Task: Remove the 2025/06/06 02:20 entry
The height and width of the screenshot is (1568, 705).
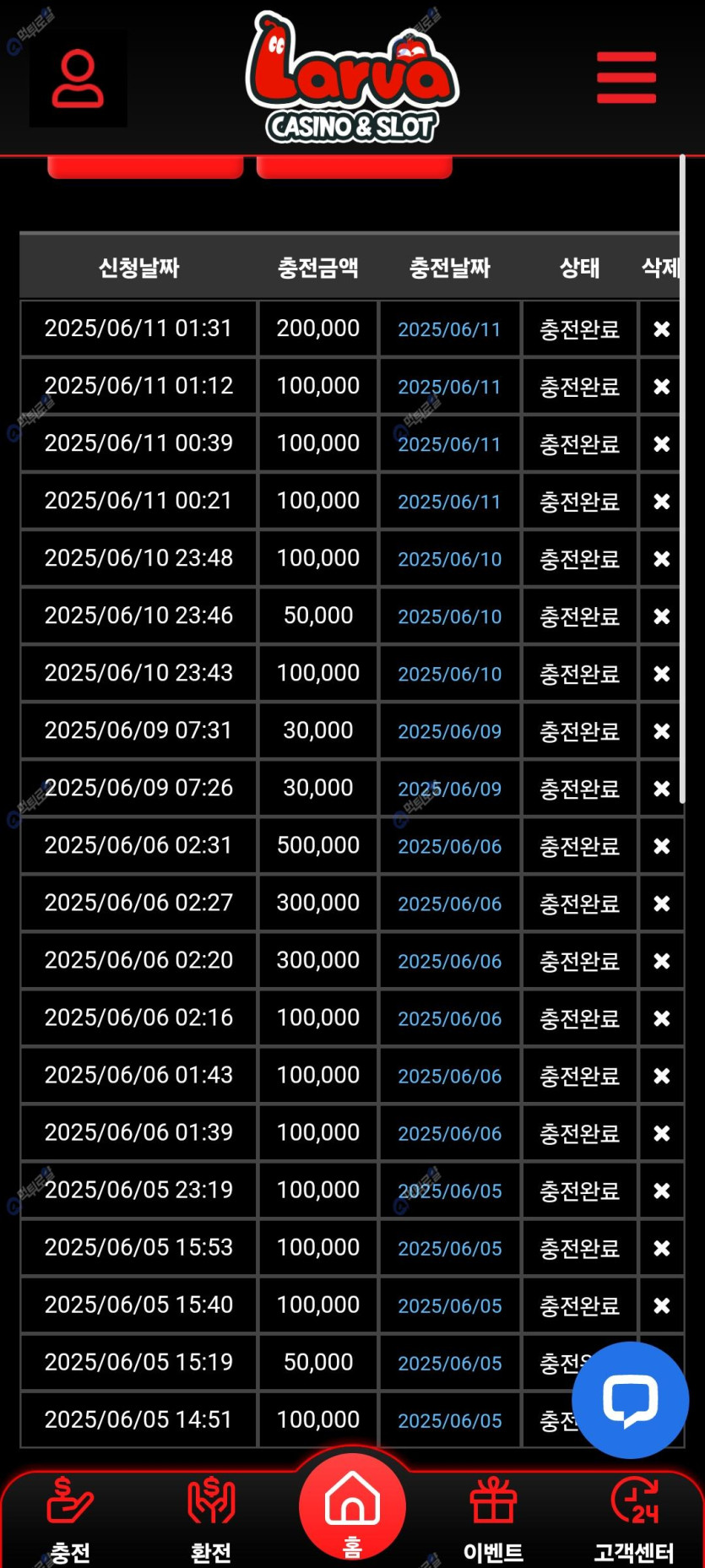Action: (x=662, y=961)
